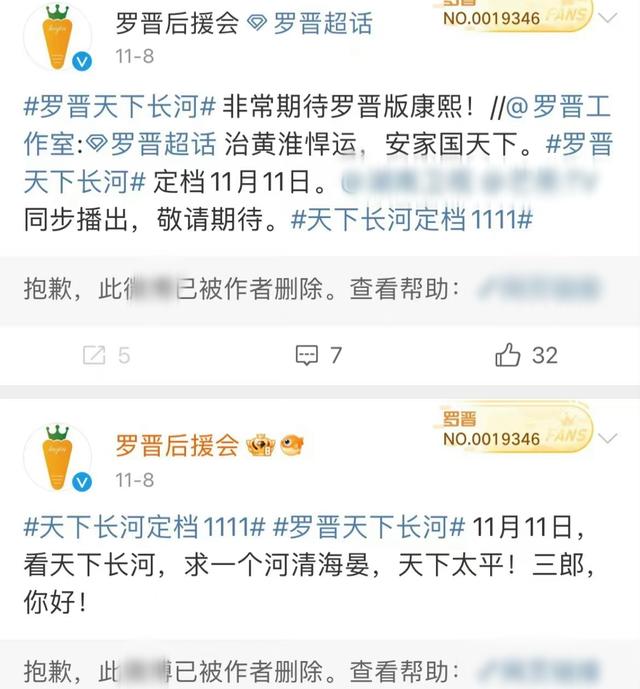640x689 pixels.
Task: Open first post's 罗晋后援会 avatar
Action: [x=58, y=37]
